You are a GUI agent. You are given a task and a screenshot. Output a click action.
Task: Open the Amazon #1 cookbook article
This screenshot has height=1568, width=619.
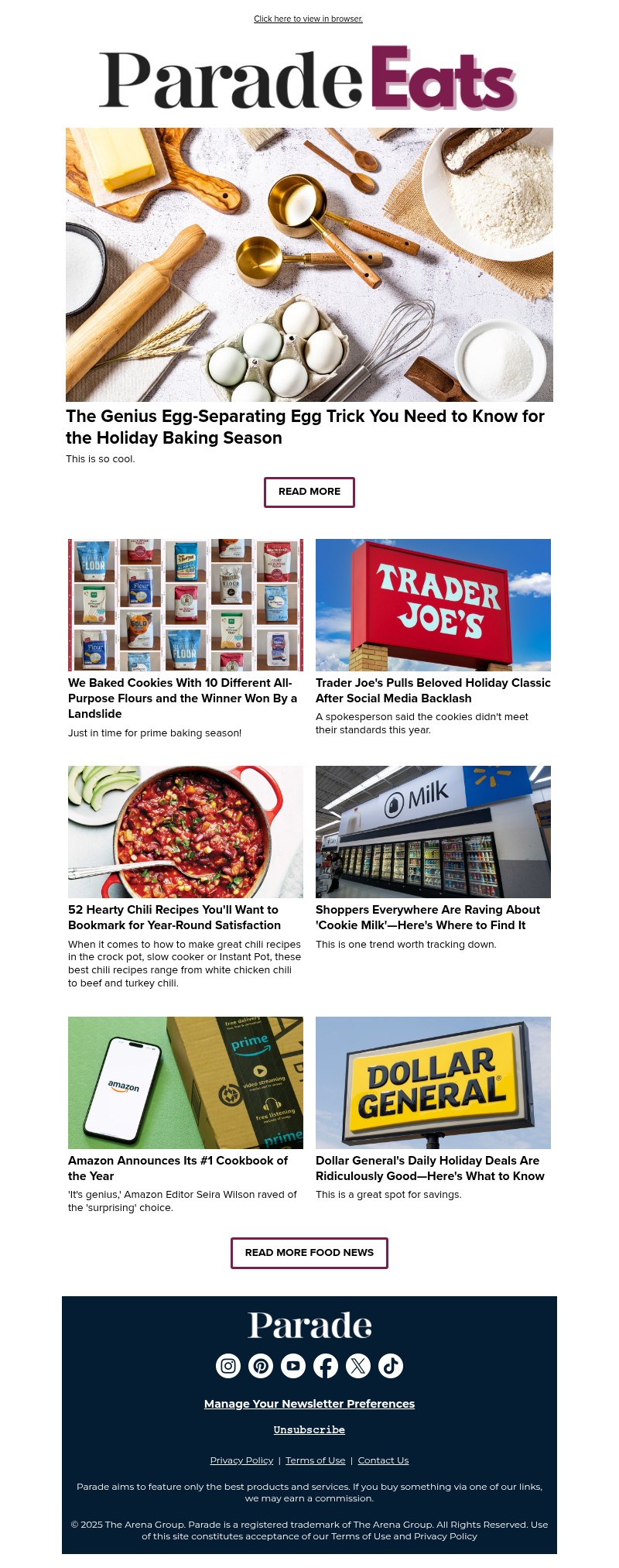click(177, 1168)
